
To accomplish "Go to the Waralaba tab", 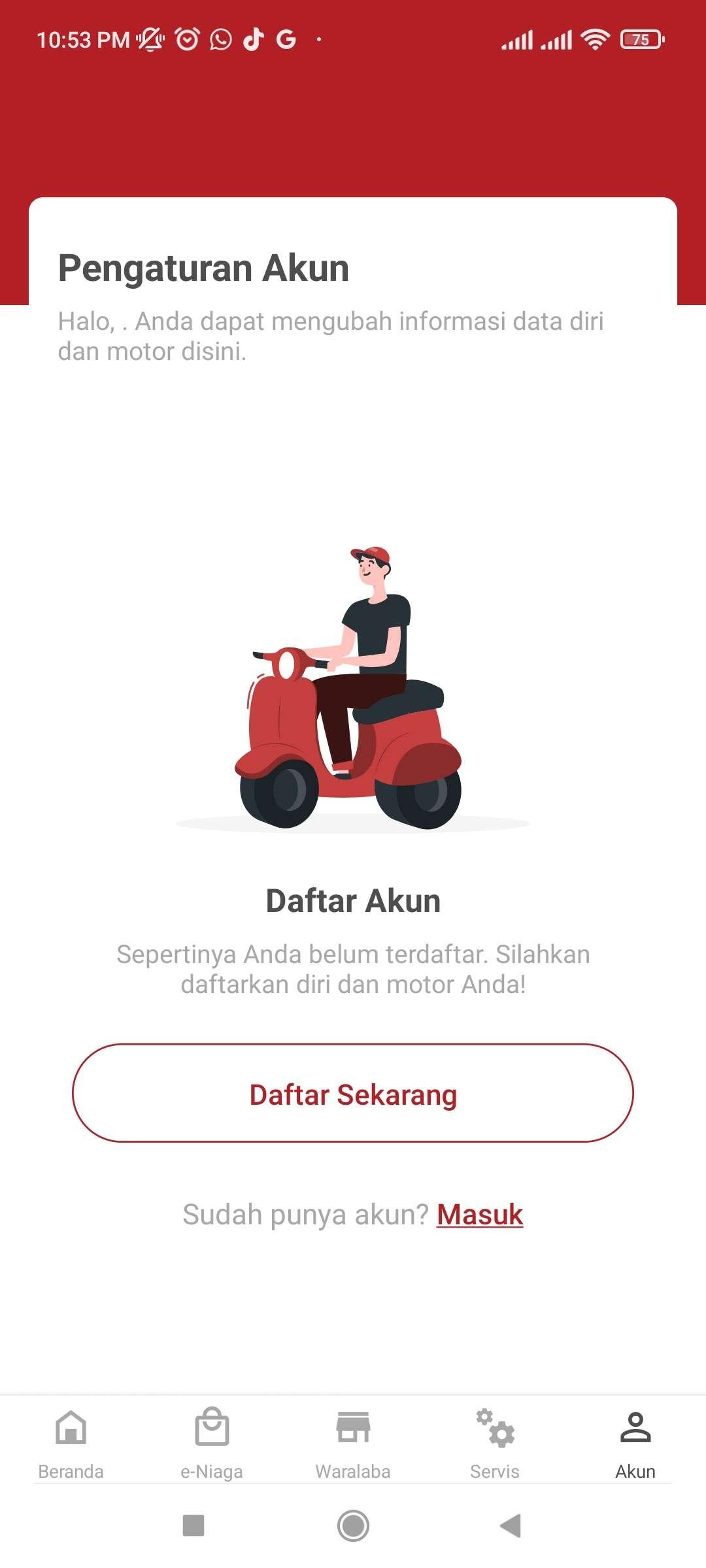I will [x=353, y=1443].
